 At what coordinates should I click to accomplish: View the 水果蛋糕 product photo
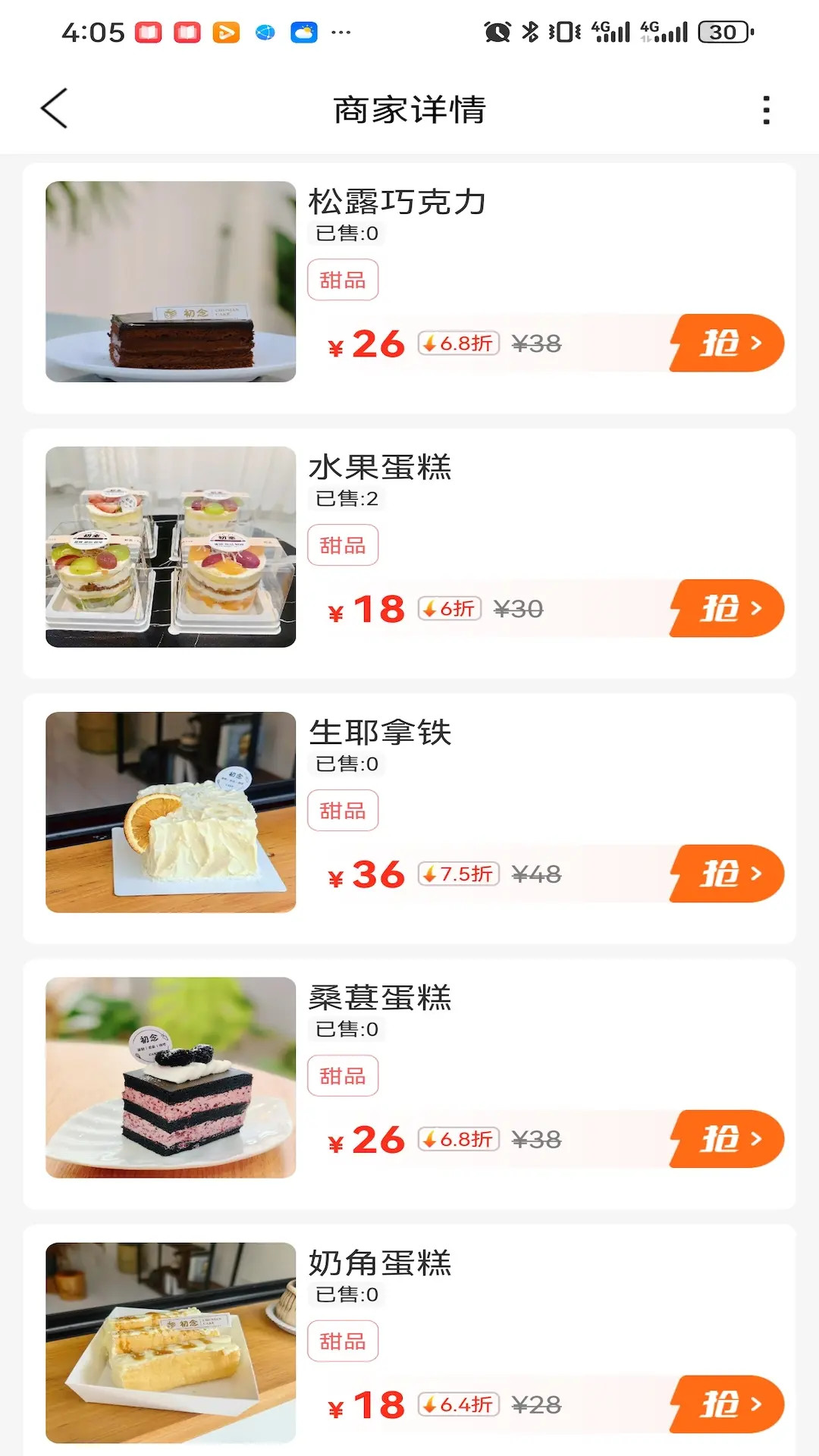pos(171,547)
